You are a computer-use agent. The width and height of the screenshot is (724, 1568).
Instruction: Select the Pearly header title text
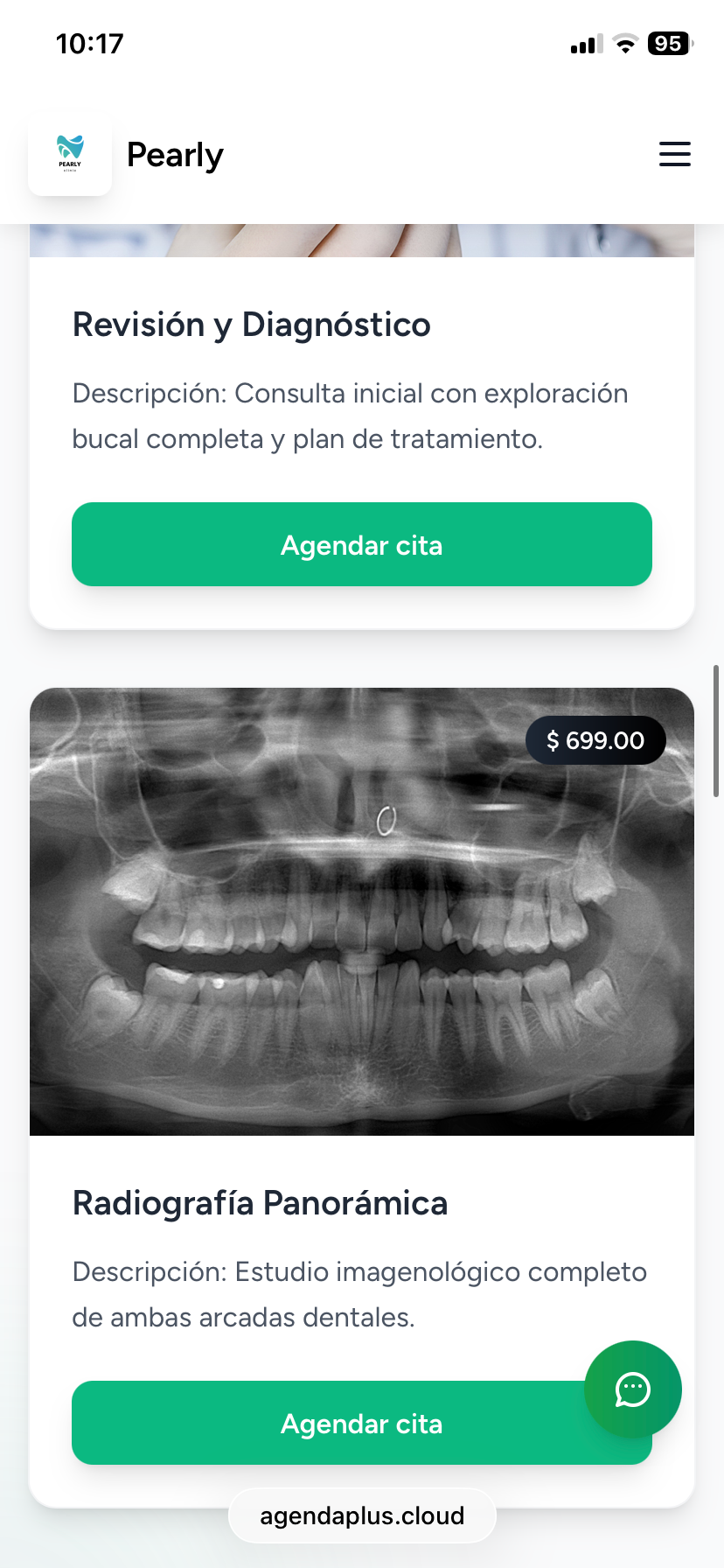point(175,154)
